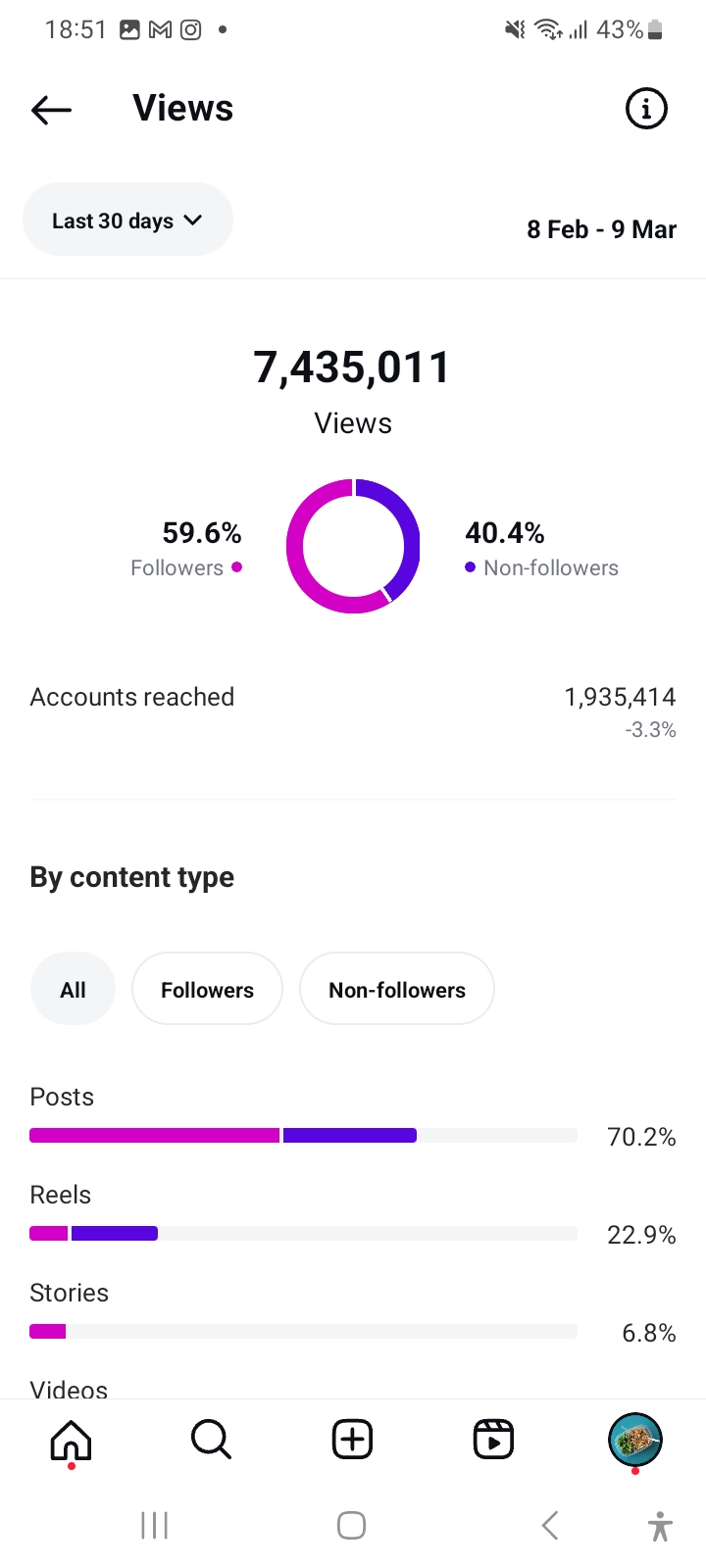
Task: Switch to the Reels tab in bottom navigation
Action: coord(493,1440)
